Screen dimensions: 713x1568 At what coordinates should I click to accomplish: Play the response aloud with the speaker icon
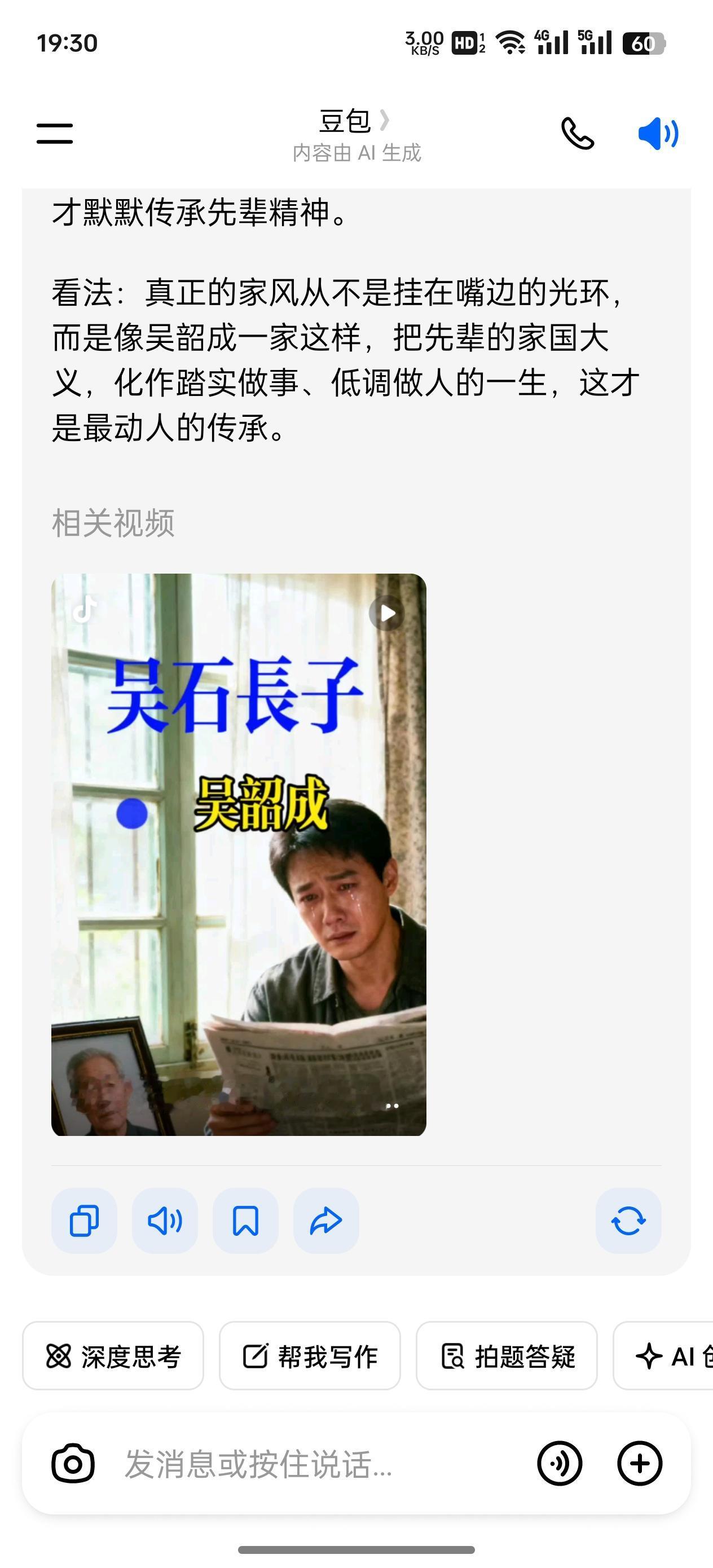164,1221
